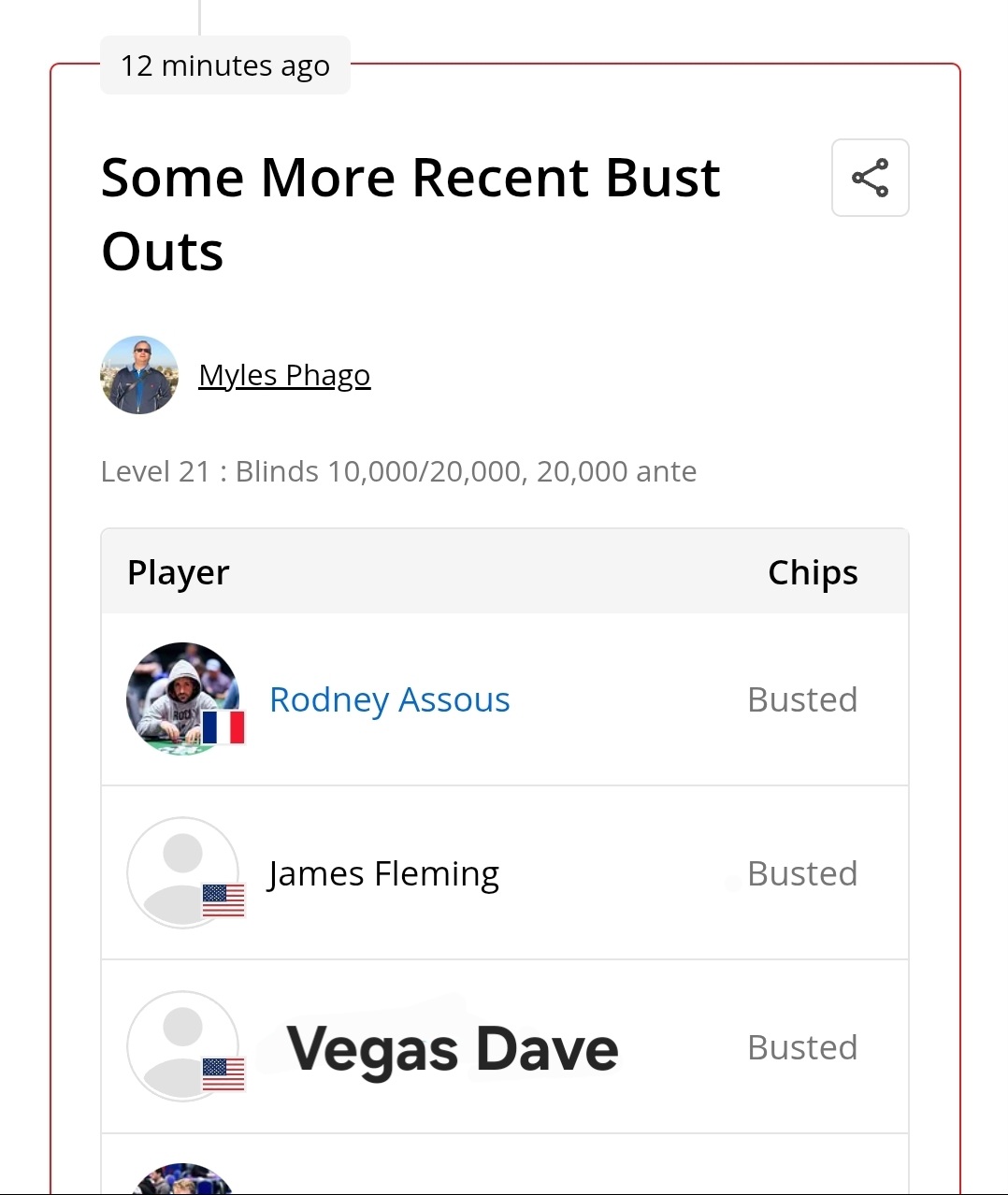Open author Myles Phago's profile

pos(284,375)
